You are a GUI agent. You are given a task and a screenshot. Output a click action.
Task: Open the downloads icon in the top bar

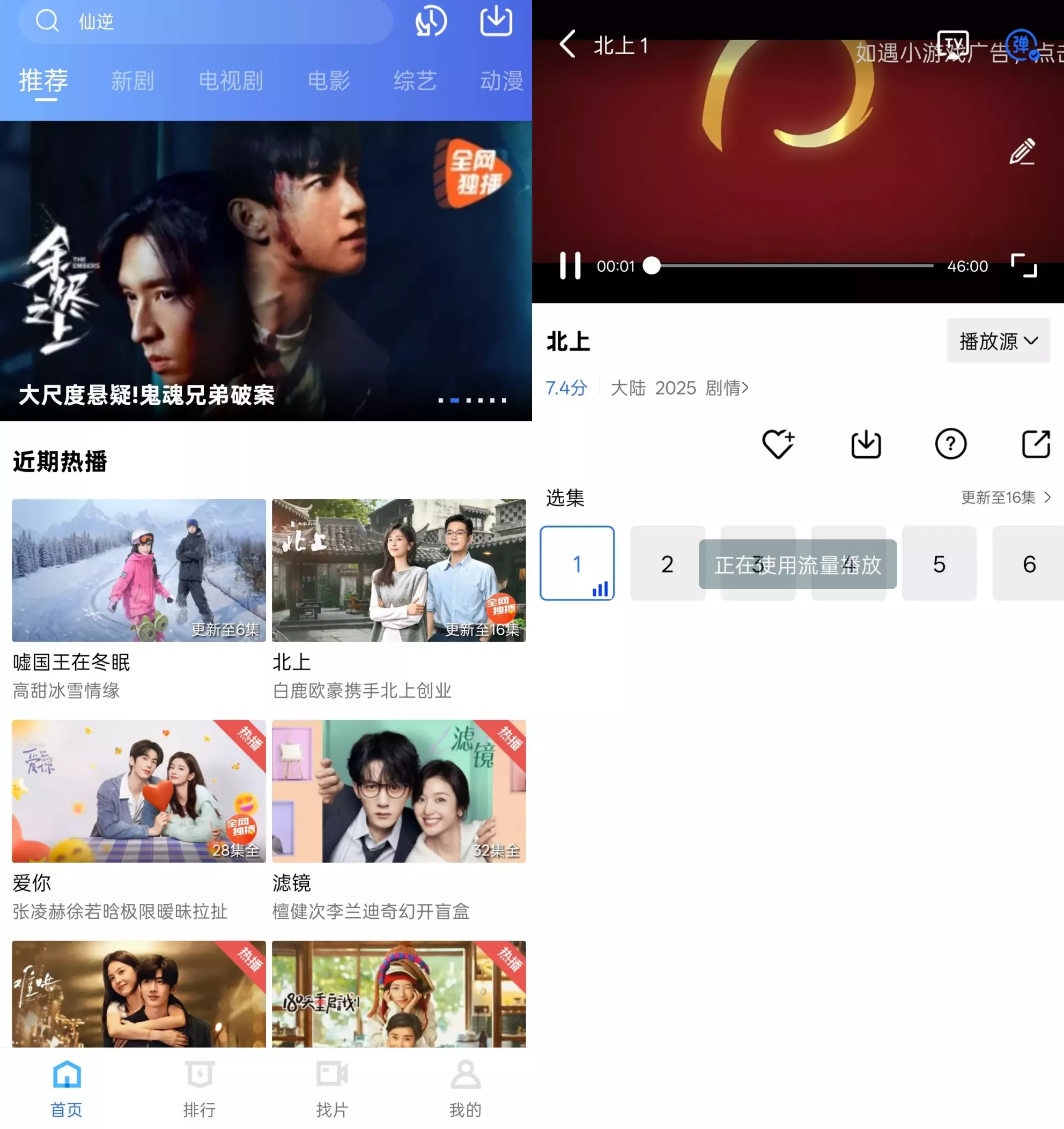[x=496, y=21]
